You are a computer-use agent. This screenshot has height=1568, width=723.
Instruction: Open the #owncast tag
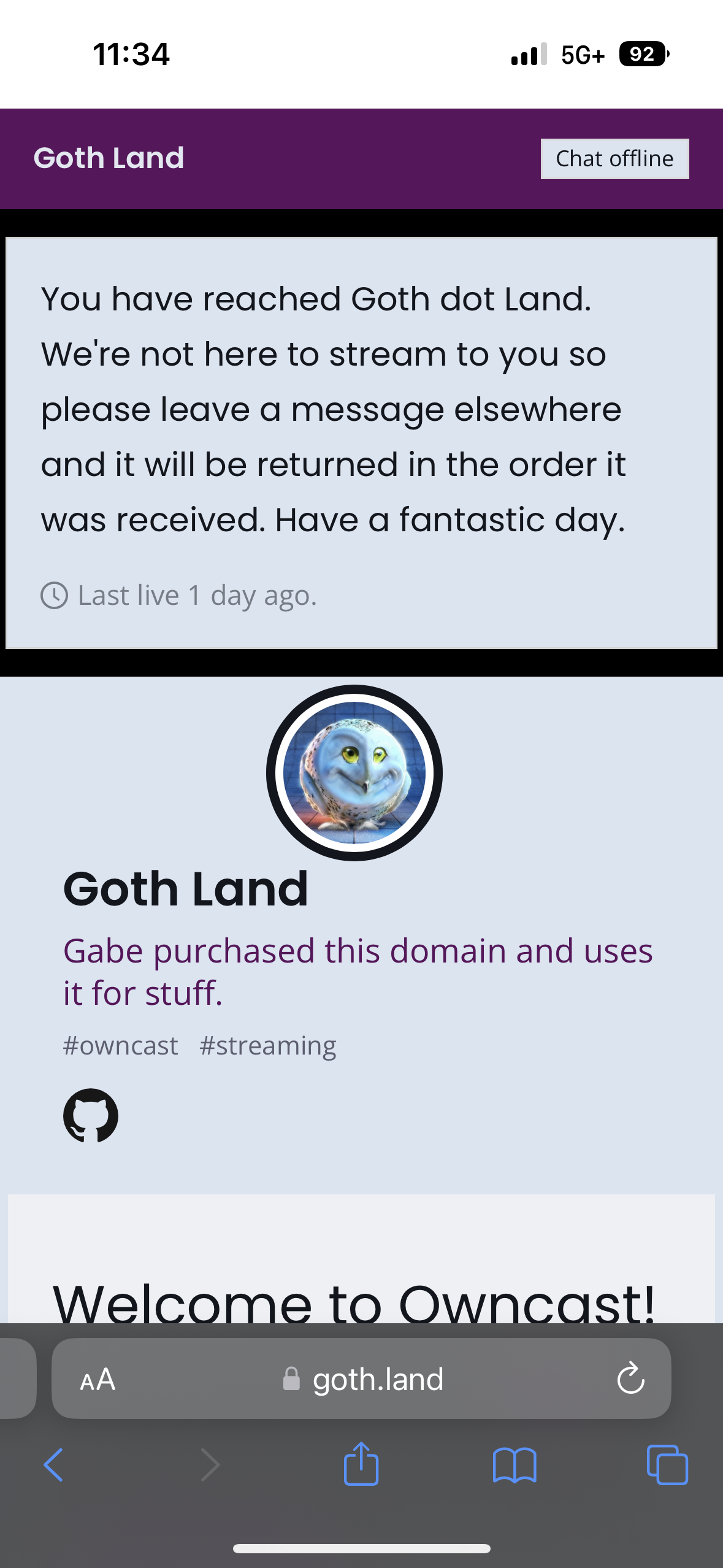coord(120,1045)
